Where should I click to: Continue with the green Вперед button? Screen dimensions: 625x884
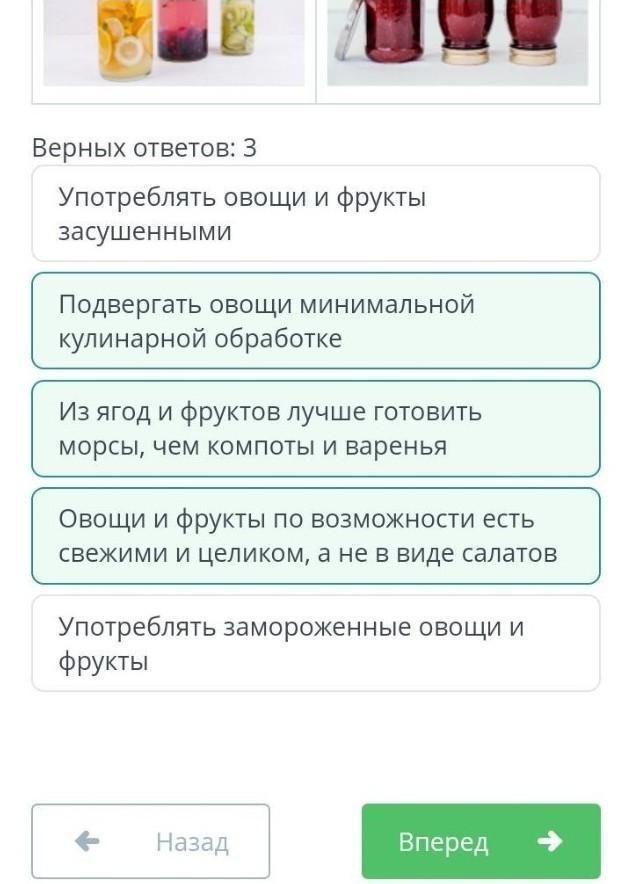[x=480, y=841]
